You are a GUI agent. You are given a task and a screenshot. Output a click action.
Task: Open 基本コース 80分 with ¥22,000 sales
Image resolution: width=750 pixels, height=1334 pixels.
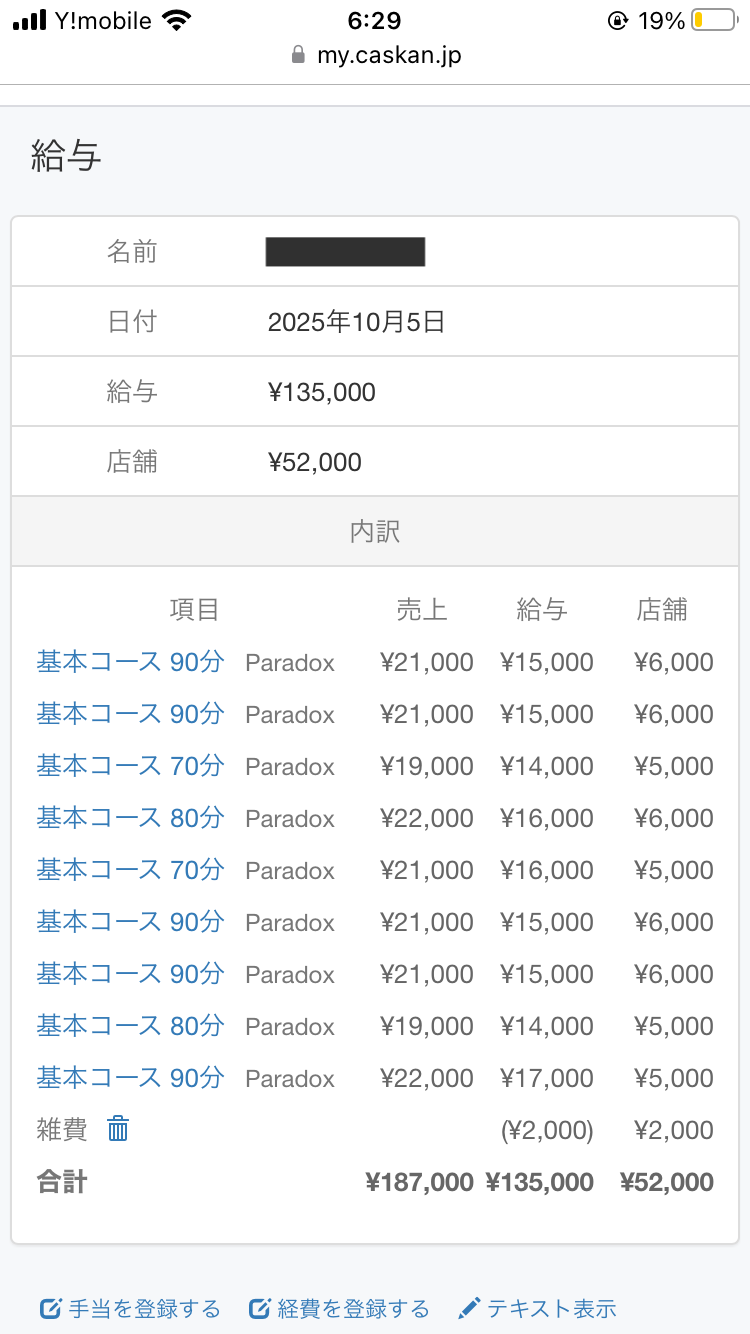click(130, 818)
